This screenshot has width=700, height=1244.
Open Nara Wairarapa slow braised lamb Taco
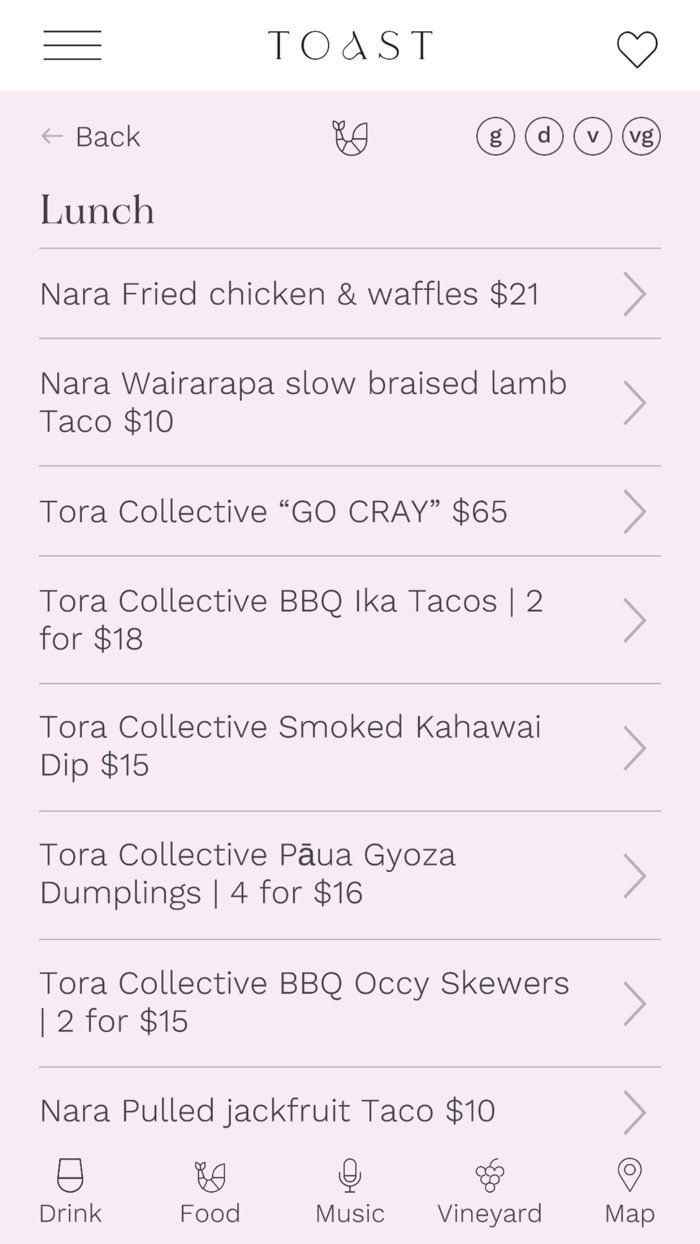350,402
